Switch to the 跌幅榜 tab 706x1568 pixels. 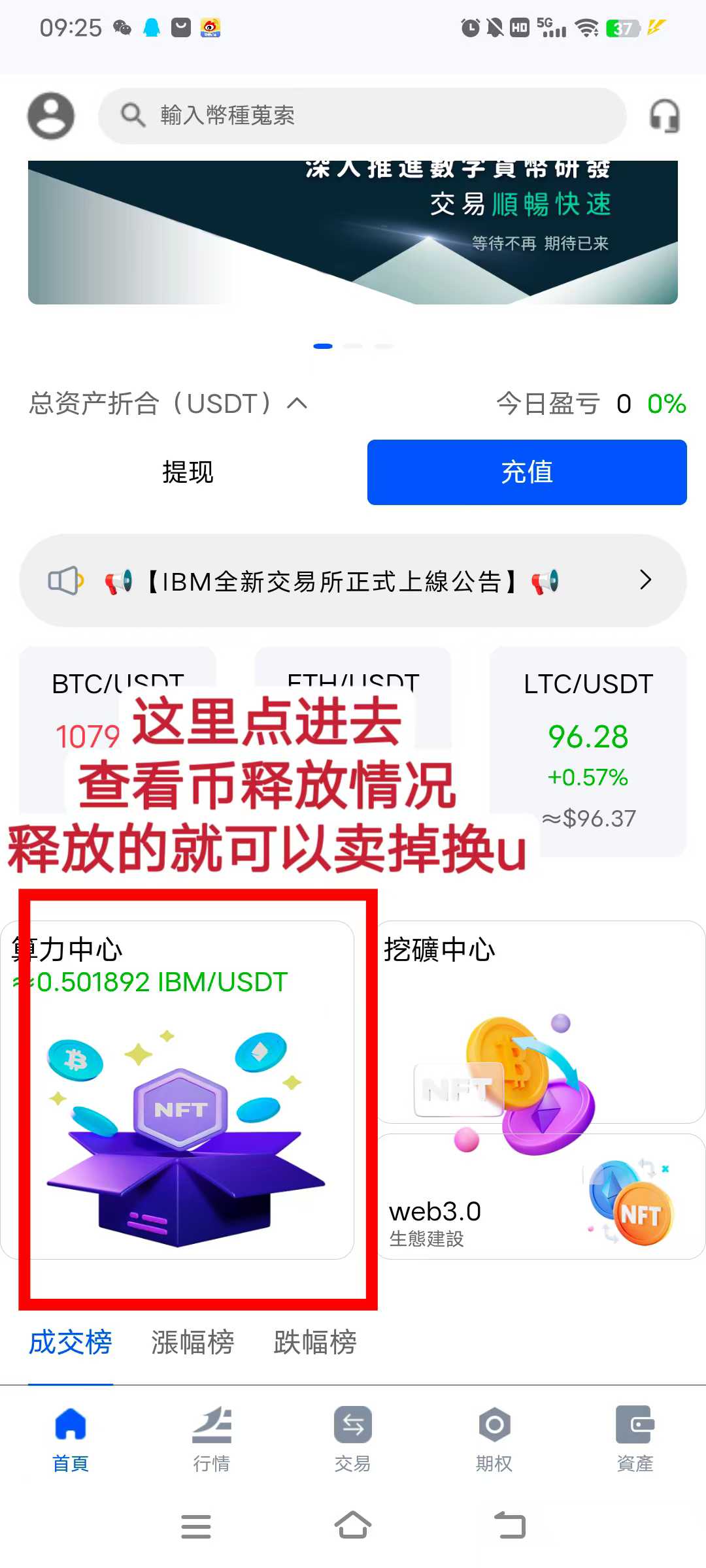point(315,1343)
